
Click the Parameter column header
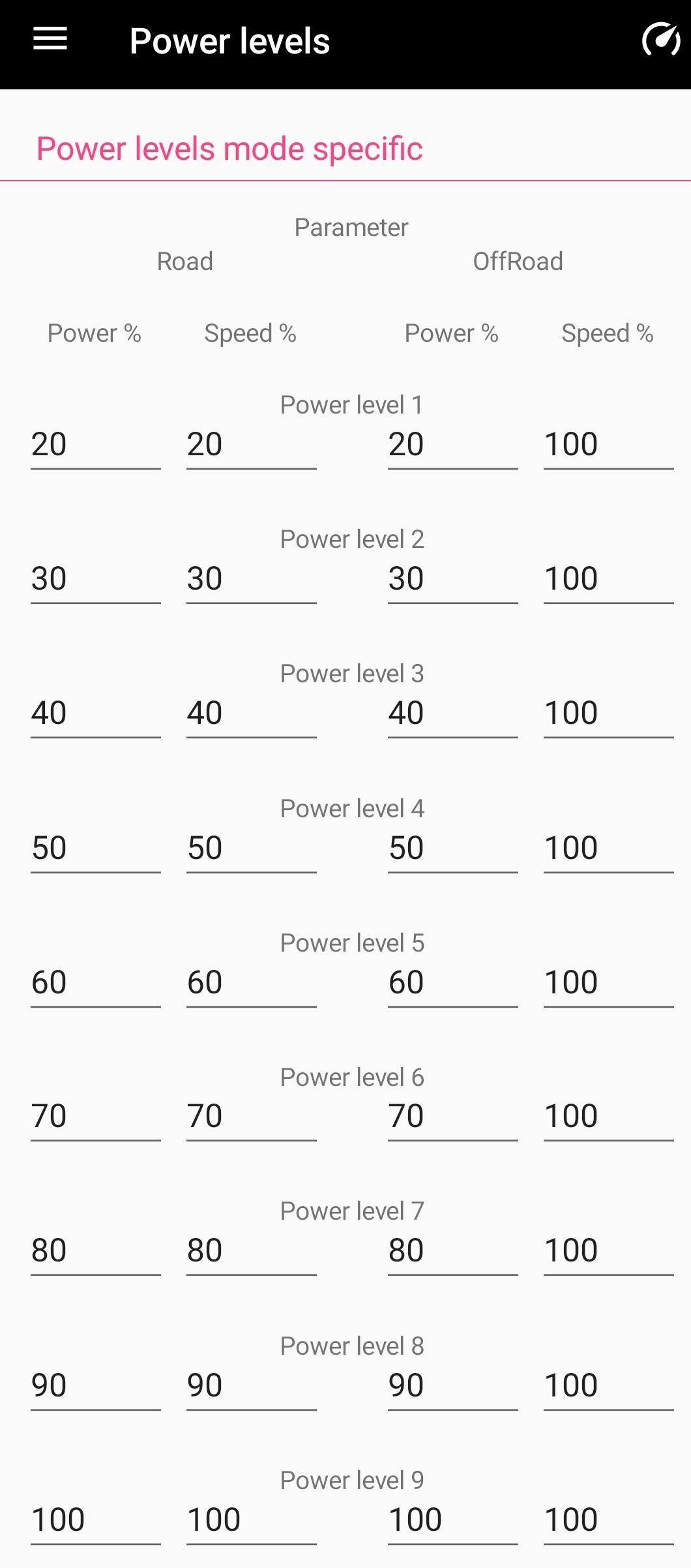coord(351,227)
